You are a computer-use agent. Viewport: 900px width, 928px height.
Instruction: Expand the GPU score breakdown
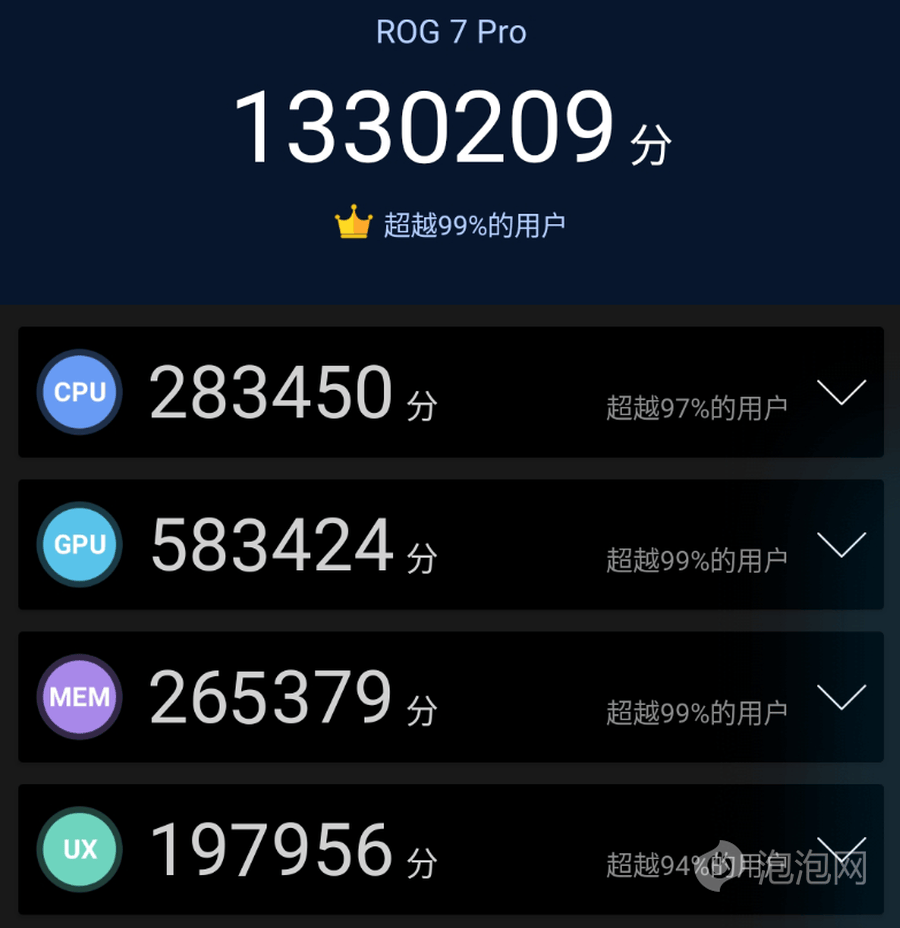pos(841,544)
